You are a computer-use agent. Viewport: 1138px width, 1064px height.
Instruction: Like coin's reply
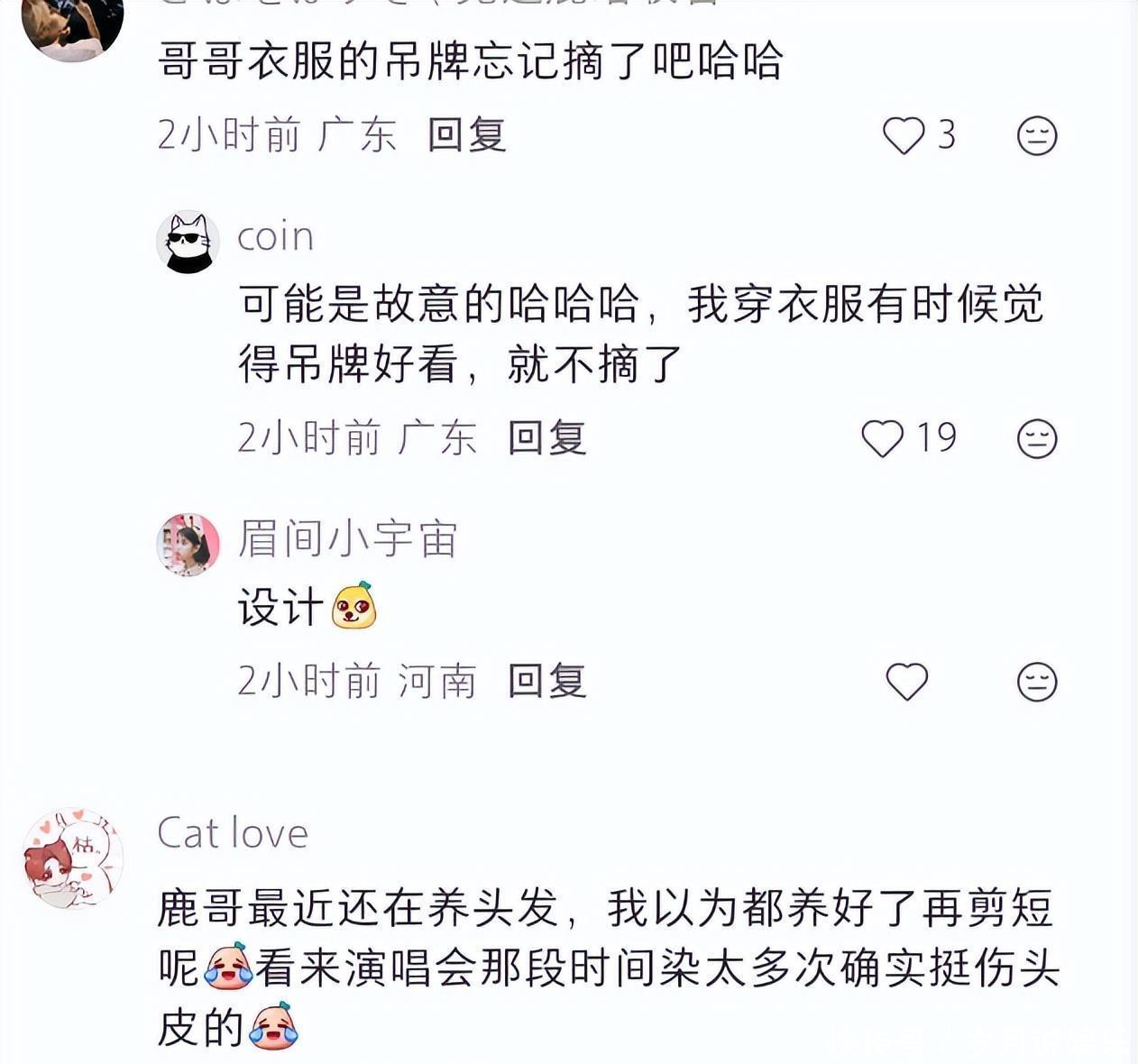tap(883, 438)
